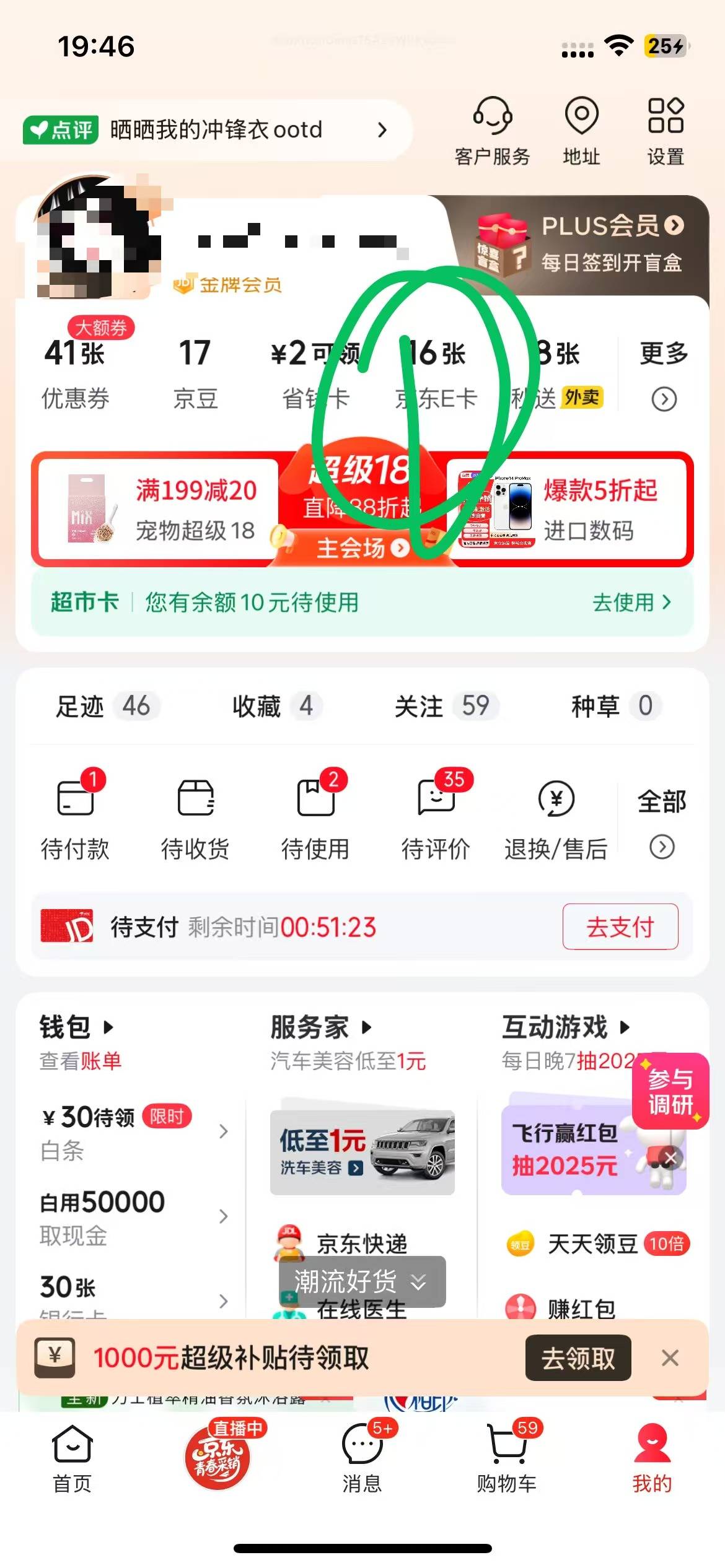The width and height of the screenshot is (725, 1568).
Task: View 全部 orders
Action: (662, 820)
